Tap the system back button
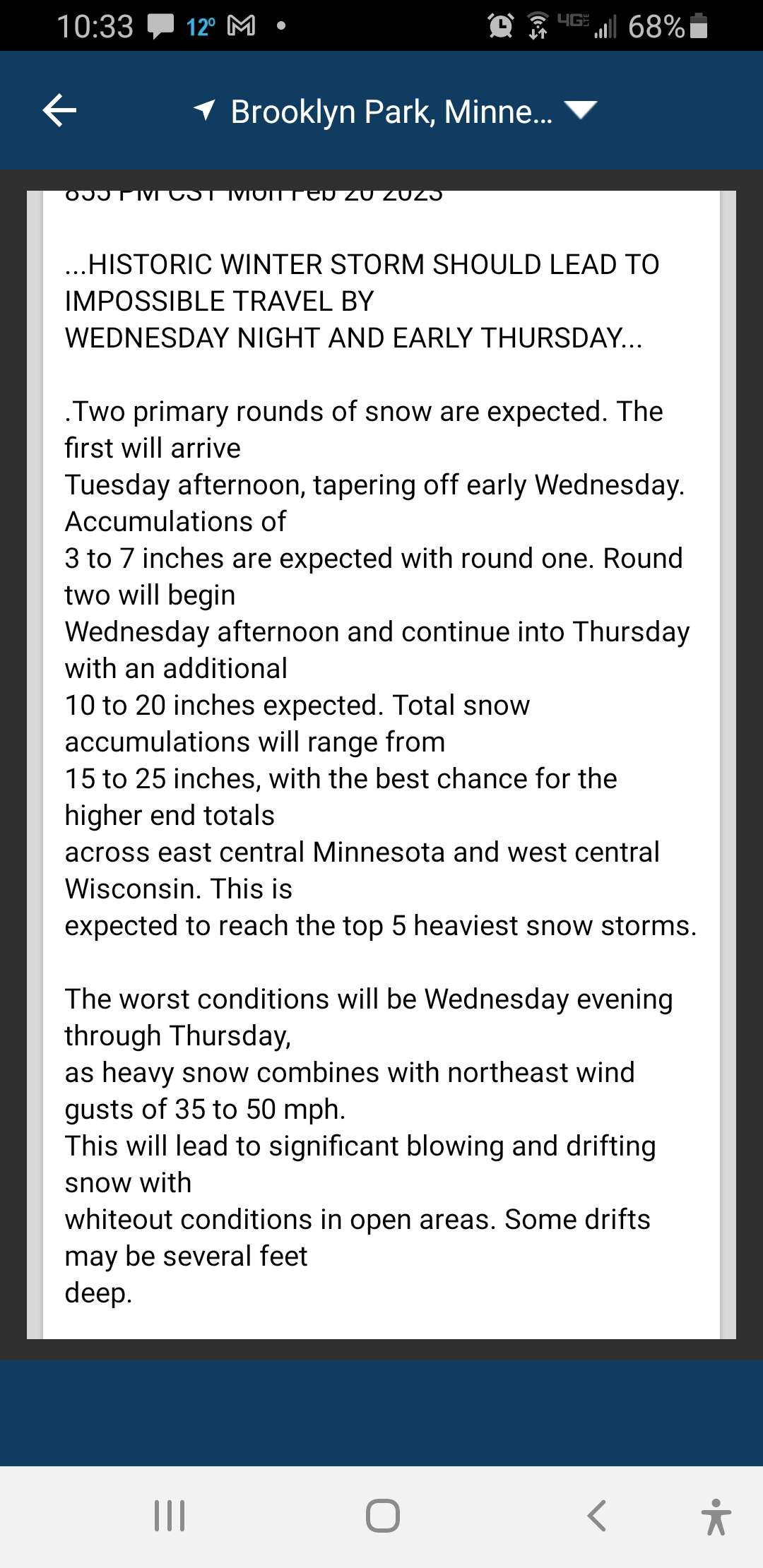The height and width of the screenshot is (1568, 763). tap(596, 1516)
